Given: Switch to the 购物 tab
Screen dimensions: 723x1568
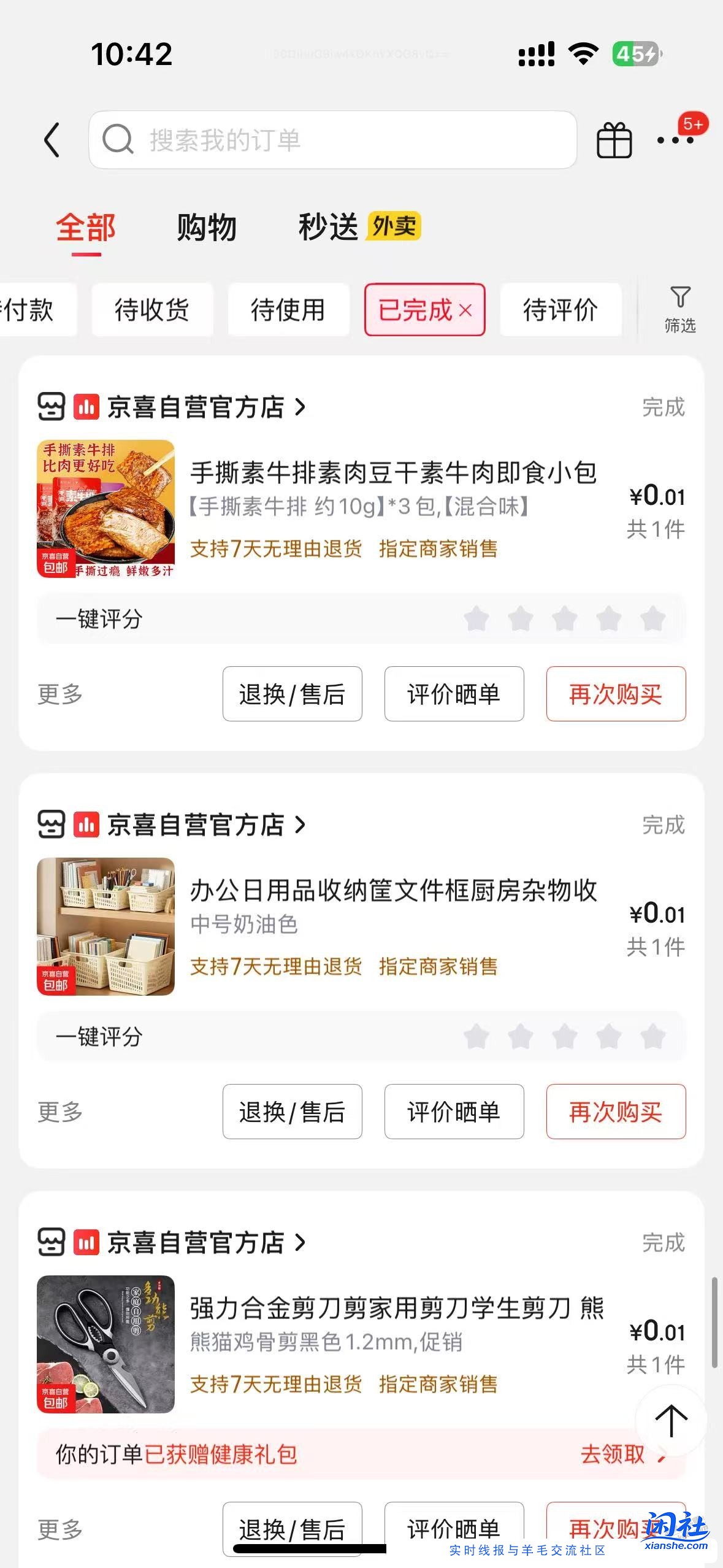Looking at the screenshot, I should tap(206, 228).
